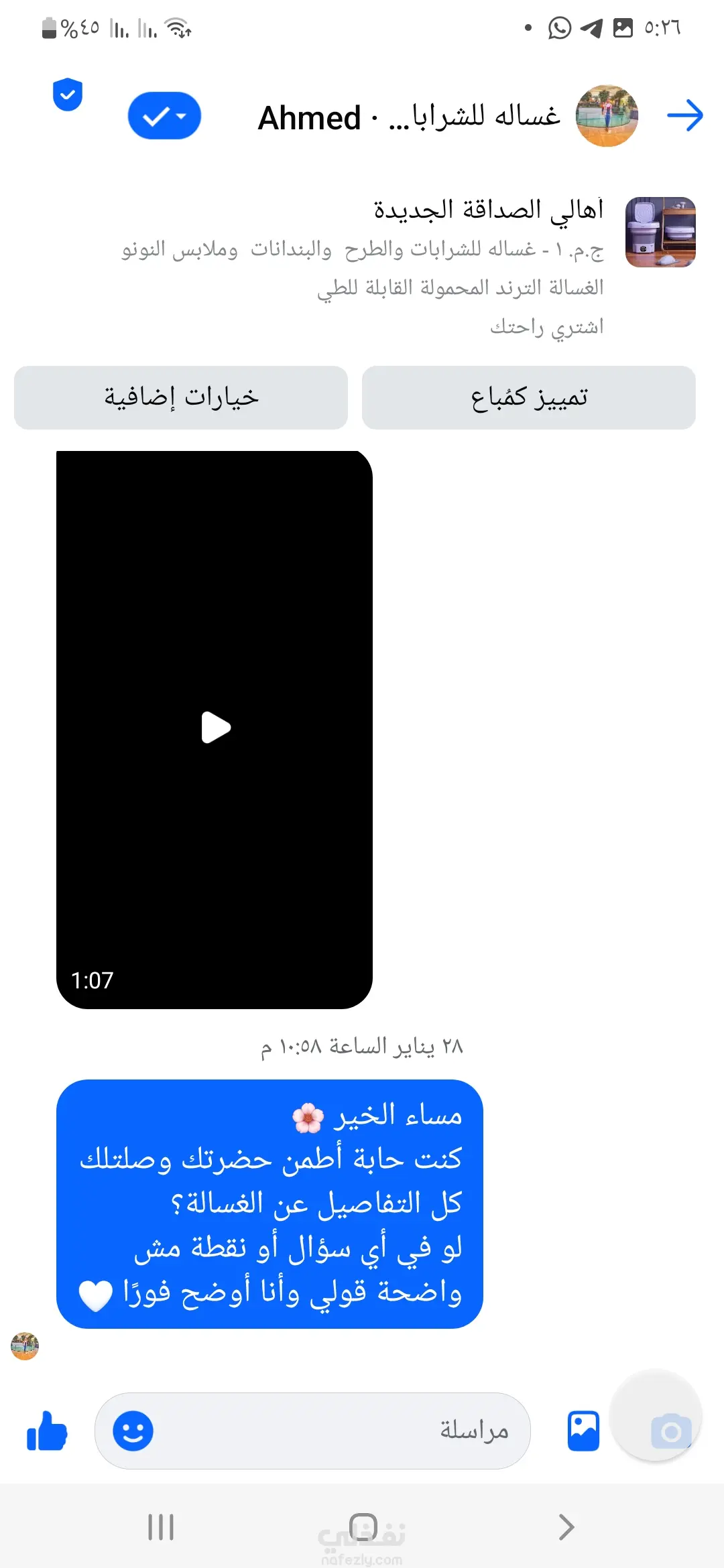Tap the blue shield icon
Screen dimensions: 724x1568
pyautogui.click(x=68, y=94)
